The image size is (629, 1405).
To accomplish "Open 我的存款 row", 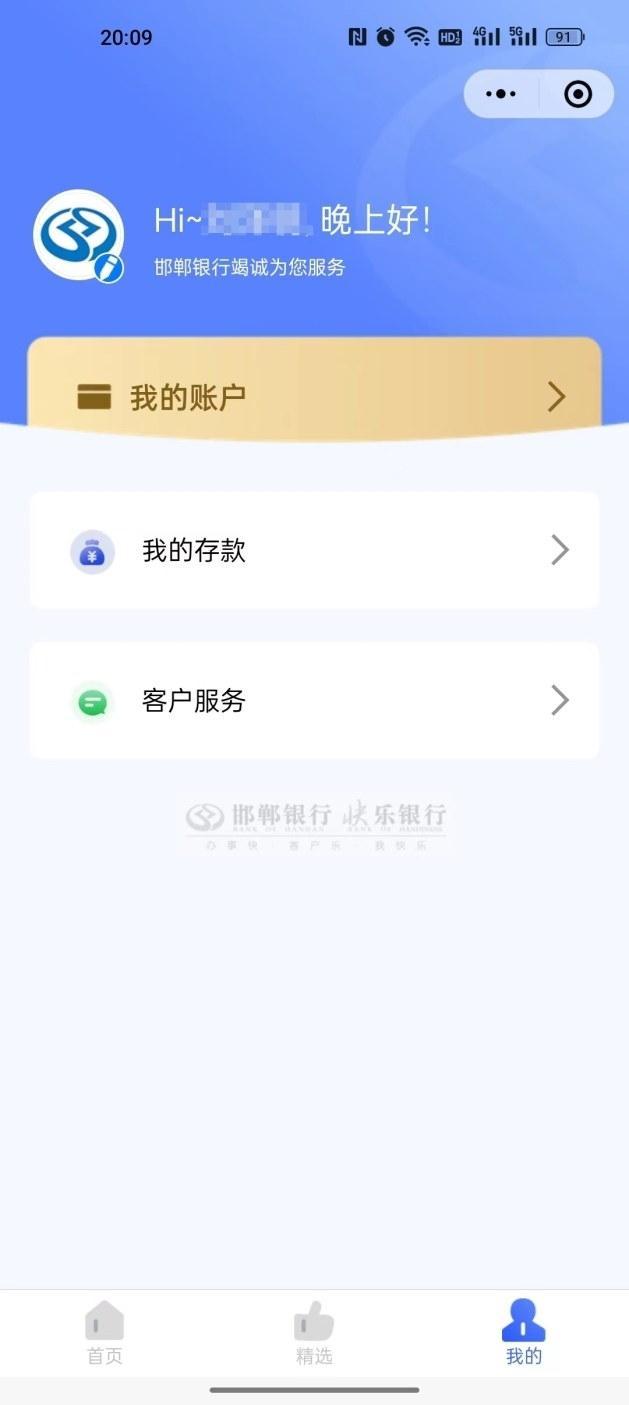I will click(314, 550).
